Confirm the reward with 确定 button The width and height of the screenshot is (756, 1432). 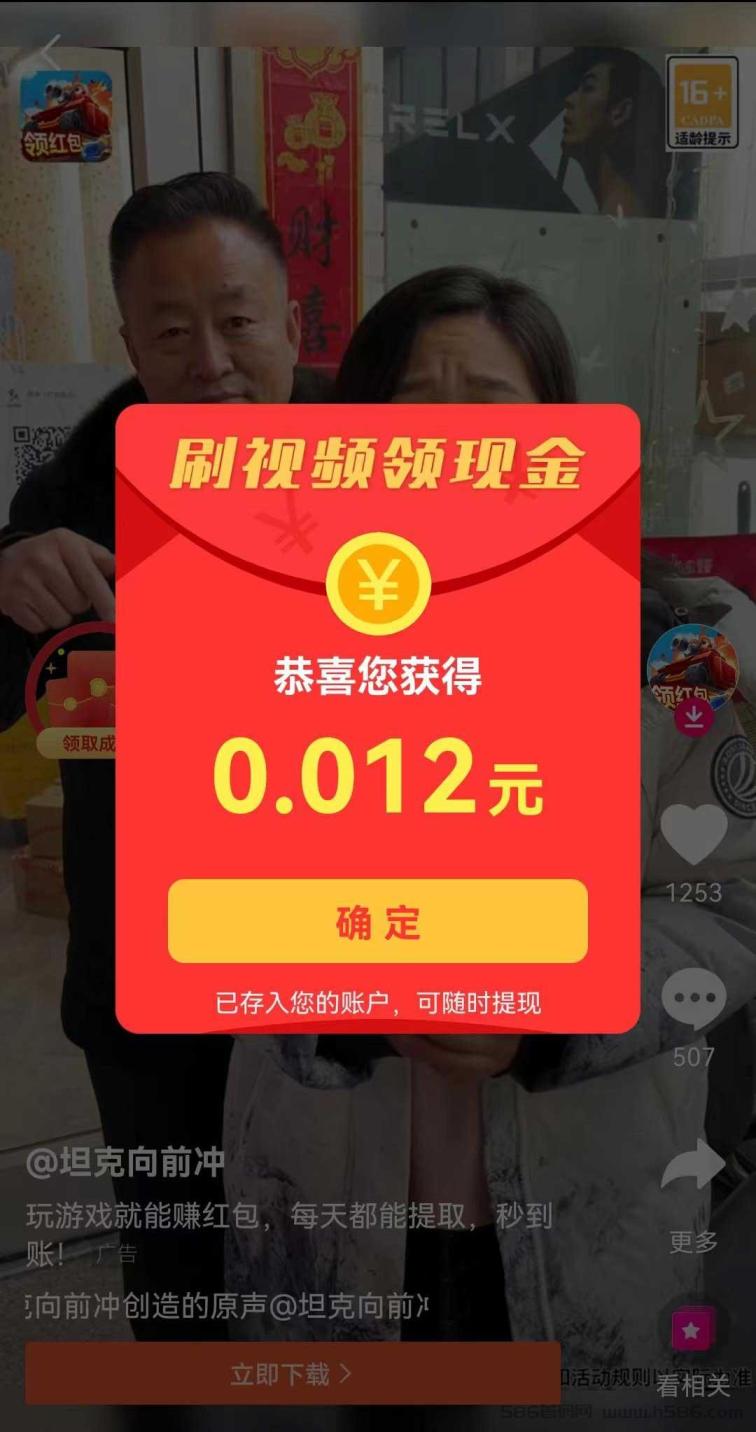pos(377,921)
